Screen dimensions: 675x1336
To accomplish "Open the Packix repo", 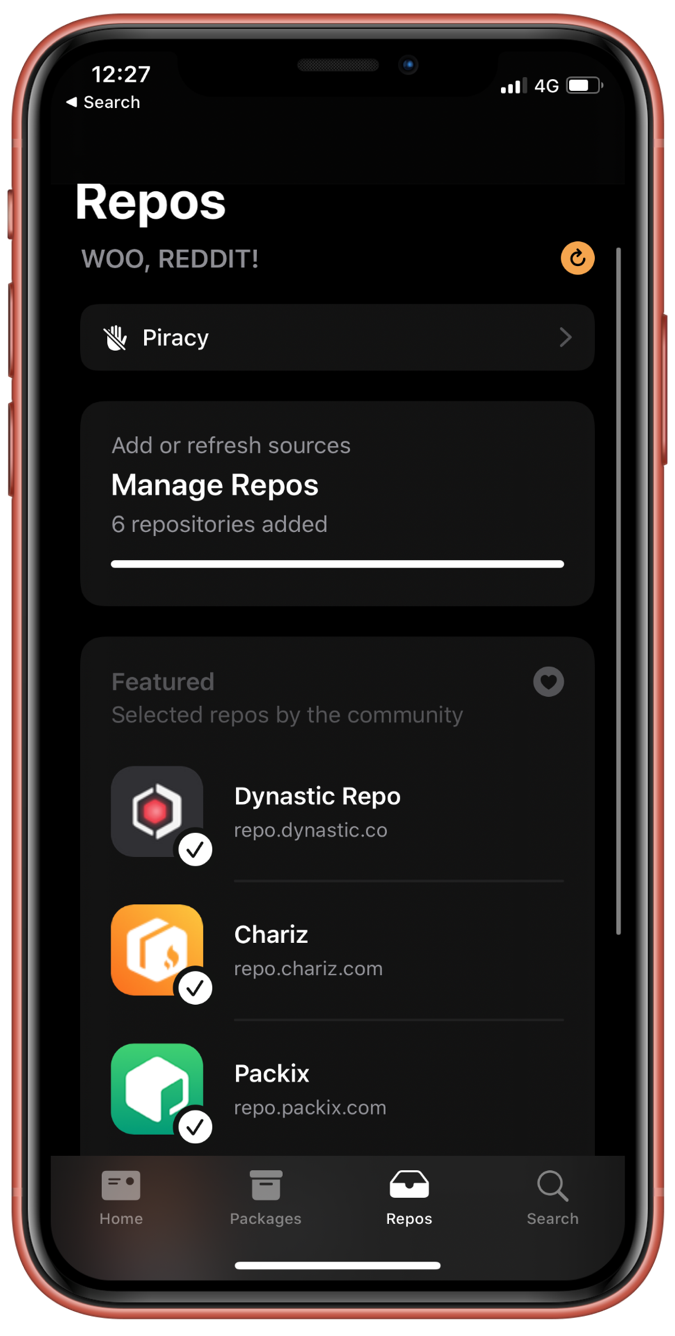I will [x=337, y=1089].
